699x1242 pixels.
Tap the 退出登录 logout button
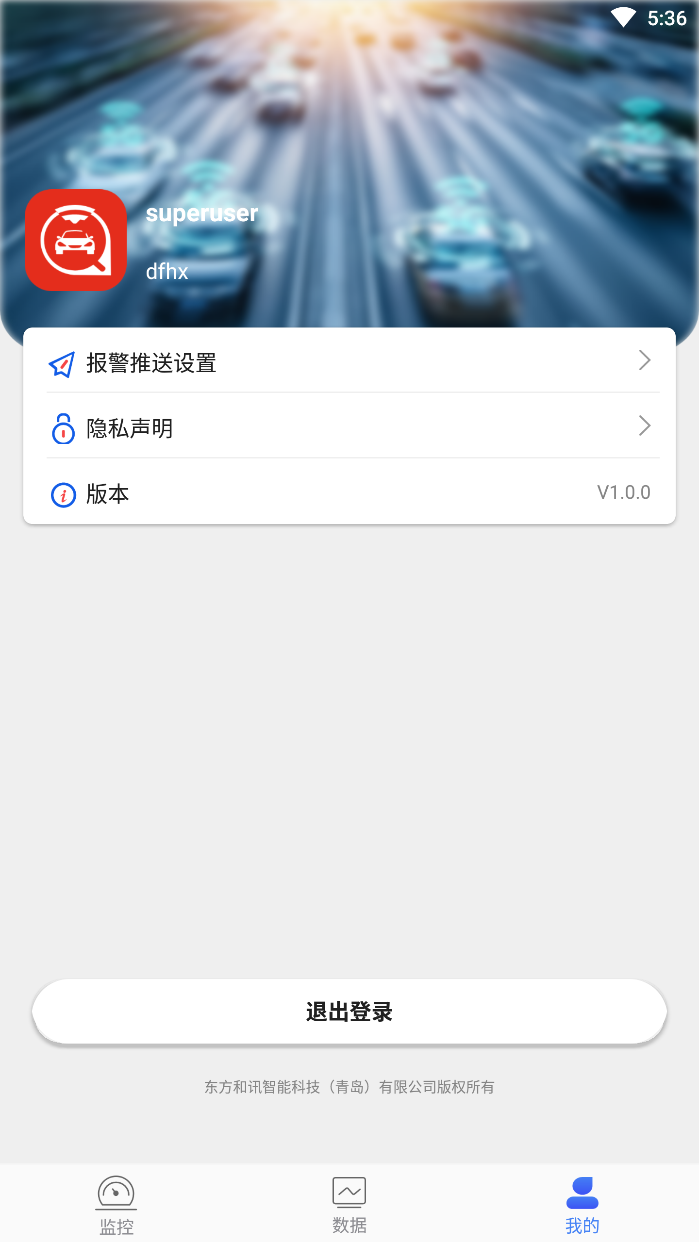(x=349, y=1012)
